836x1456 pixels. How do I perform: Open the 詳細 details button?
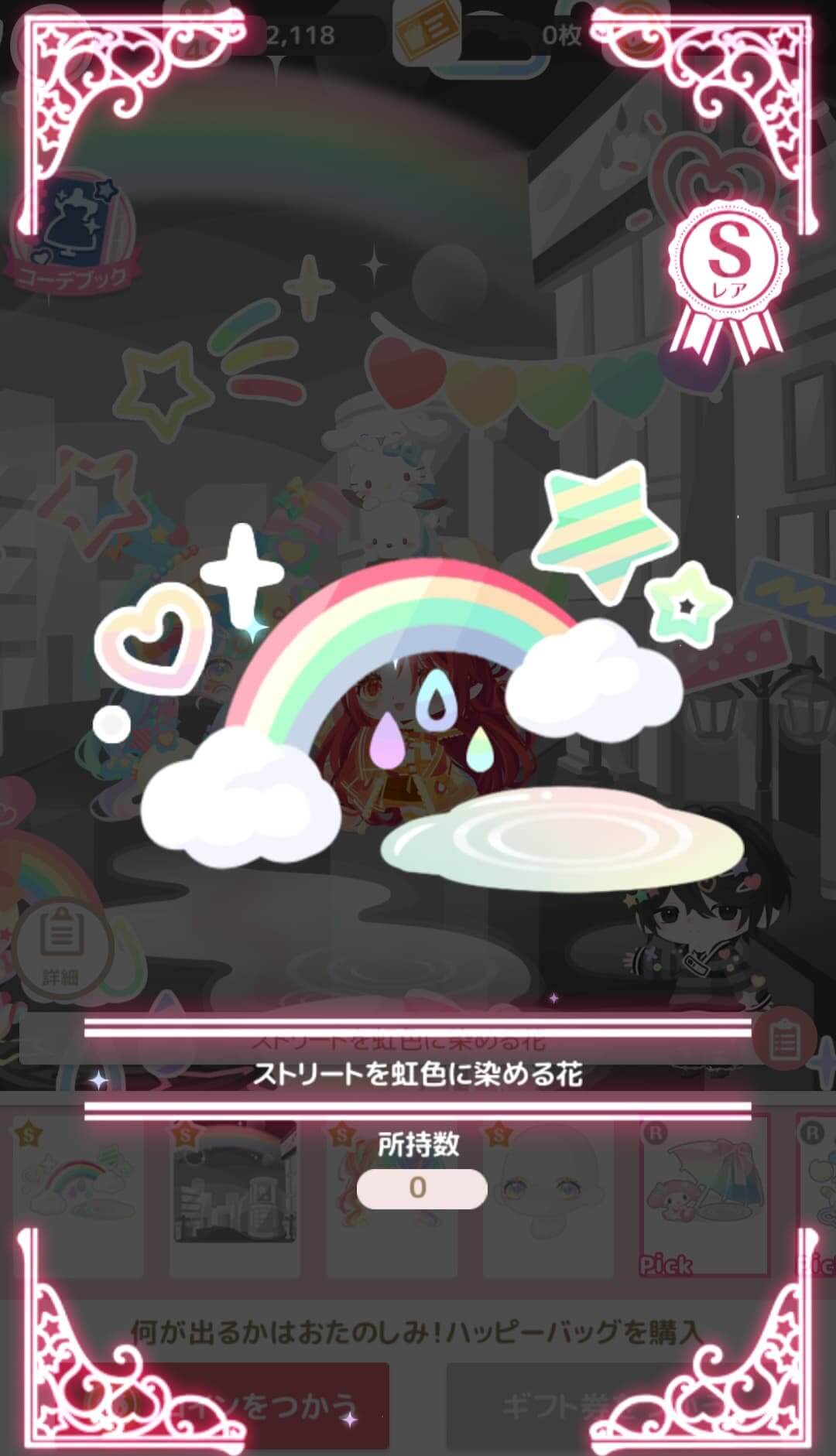click(x=62, y=947)
